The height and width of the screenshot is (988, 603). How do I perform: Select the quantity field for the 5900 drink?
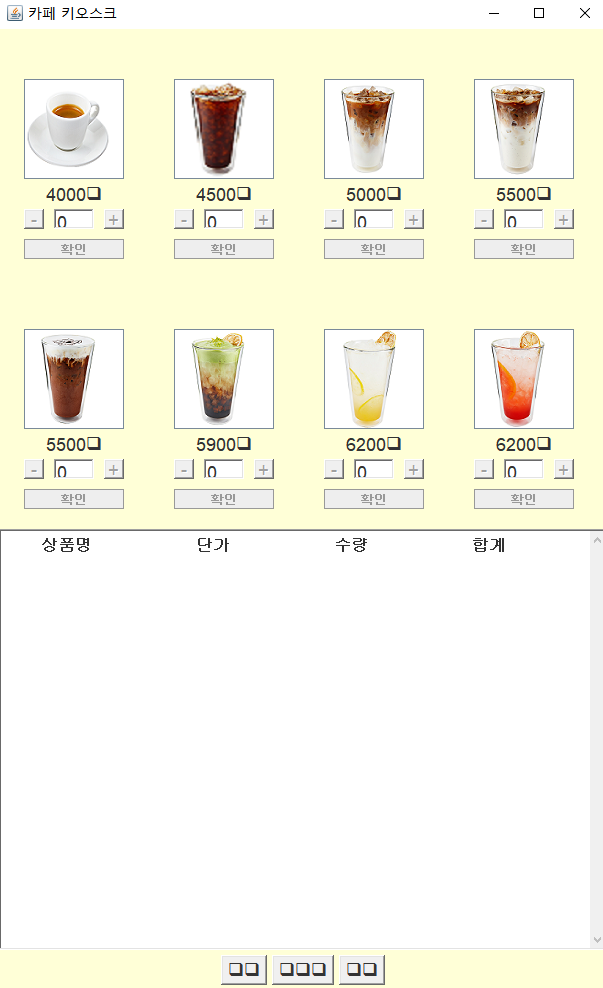[x=224, y=469]
